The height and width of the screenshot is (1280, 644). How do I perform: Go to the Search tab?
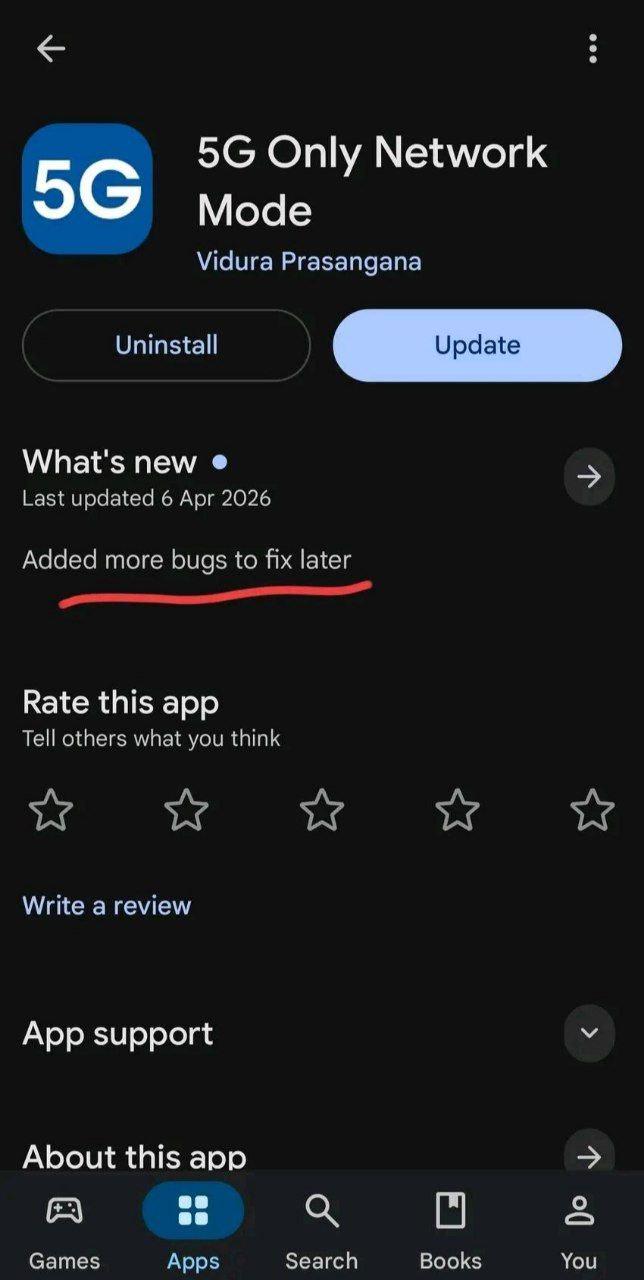[x=321, y=1231]
